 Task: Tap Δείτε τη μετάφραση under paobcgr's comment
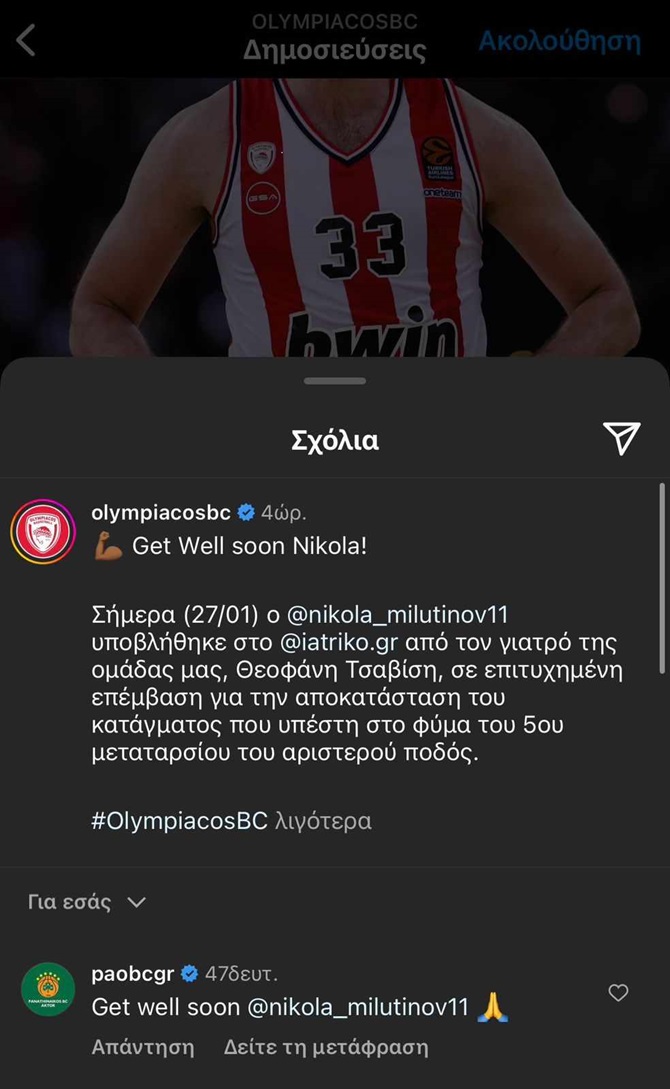(x=326, y=1047)
